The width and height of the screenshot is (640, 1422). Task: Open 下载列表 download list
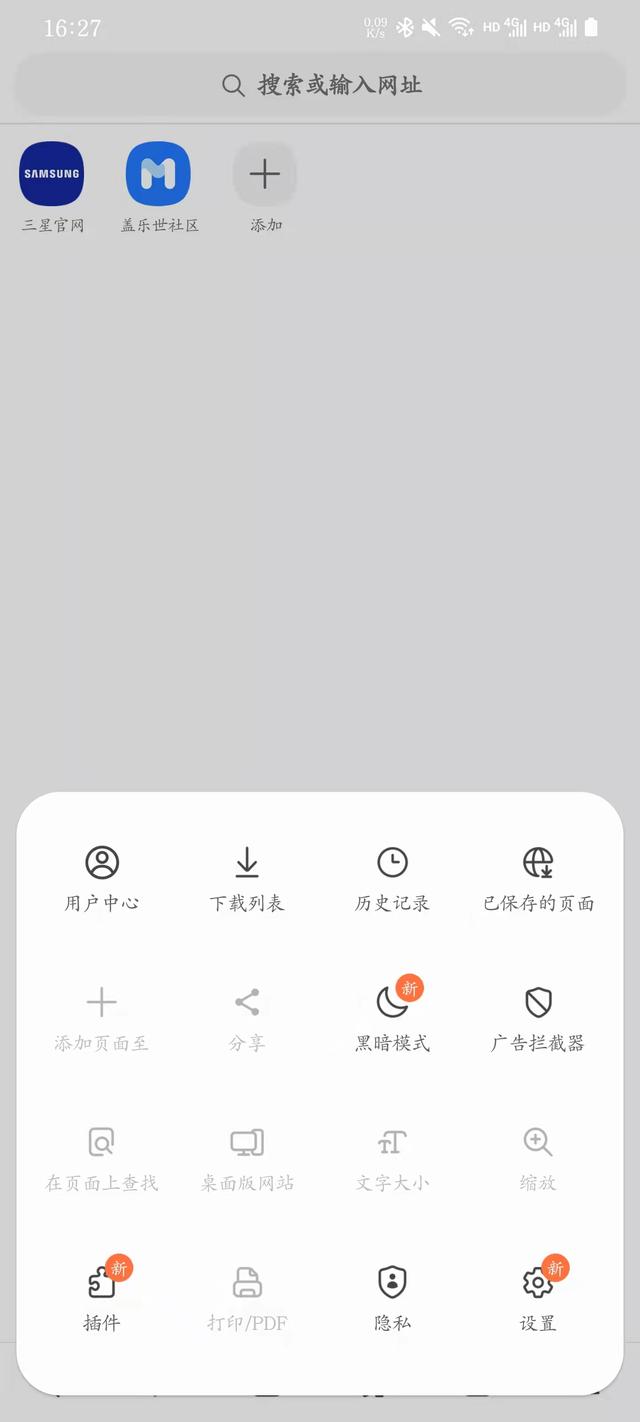247,879
